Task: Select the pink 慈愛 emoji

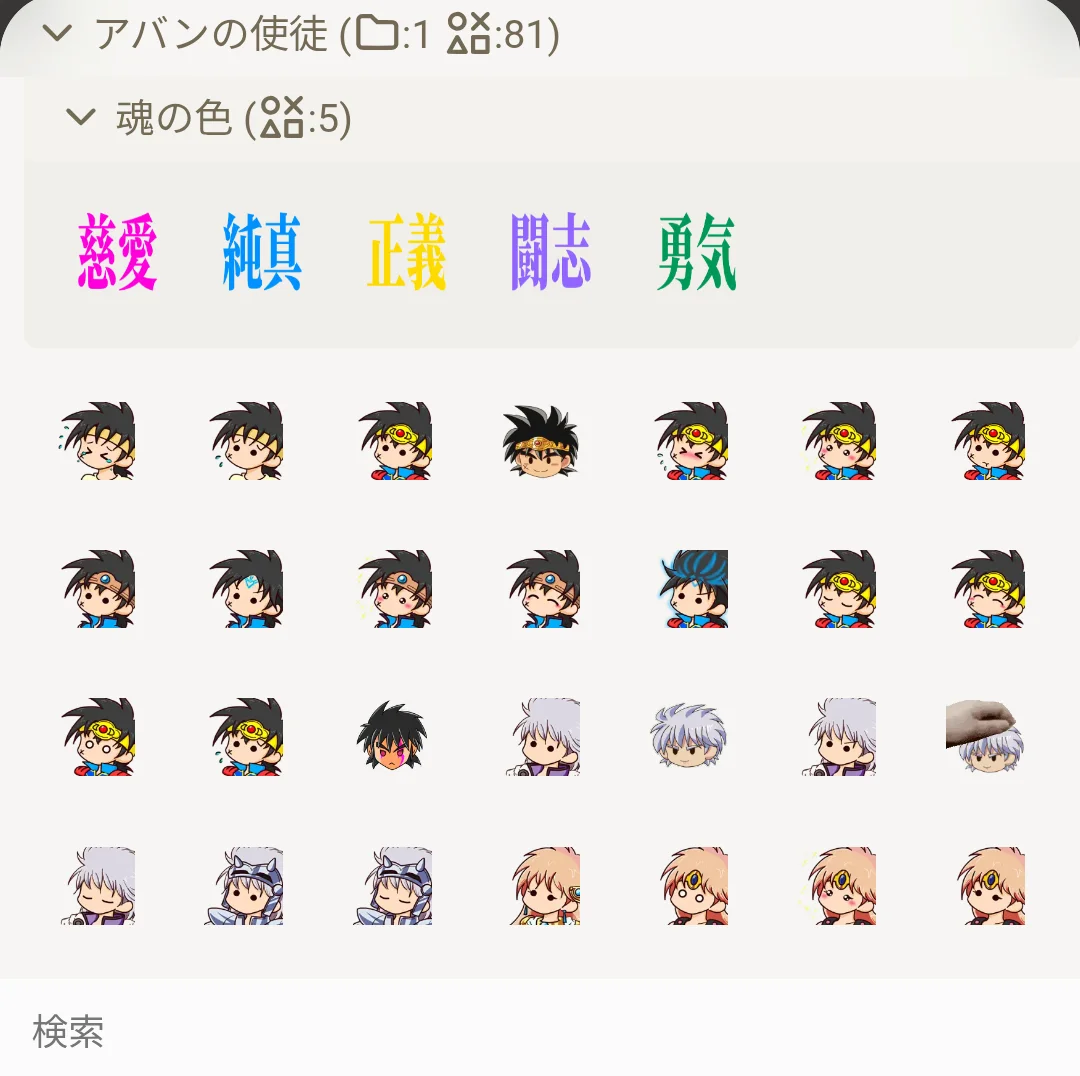Action: (x=117, y=252)
